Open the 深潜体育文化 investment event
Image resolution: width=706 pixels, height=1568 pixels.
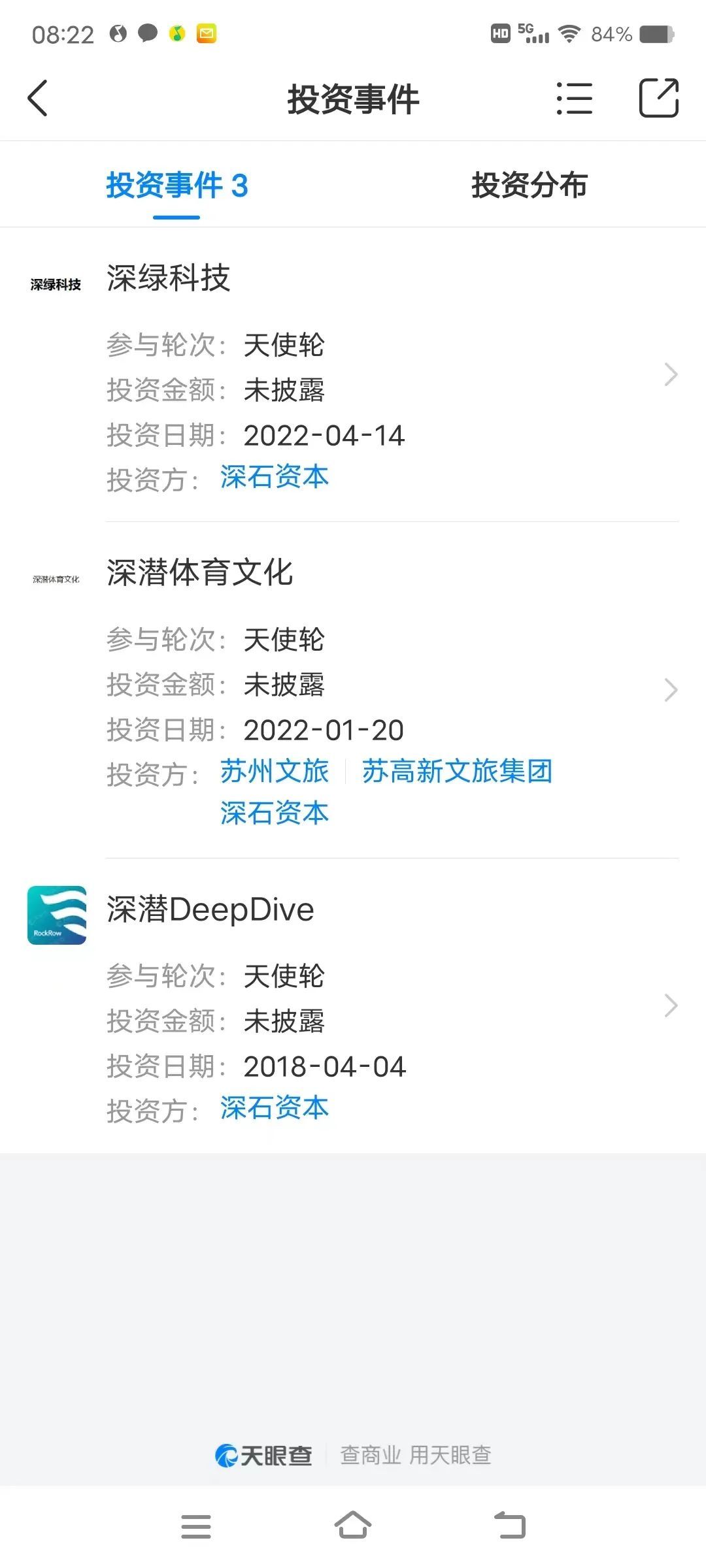pos(353,690)
